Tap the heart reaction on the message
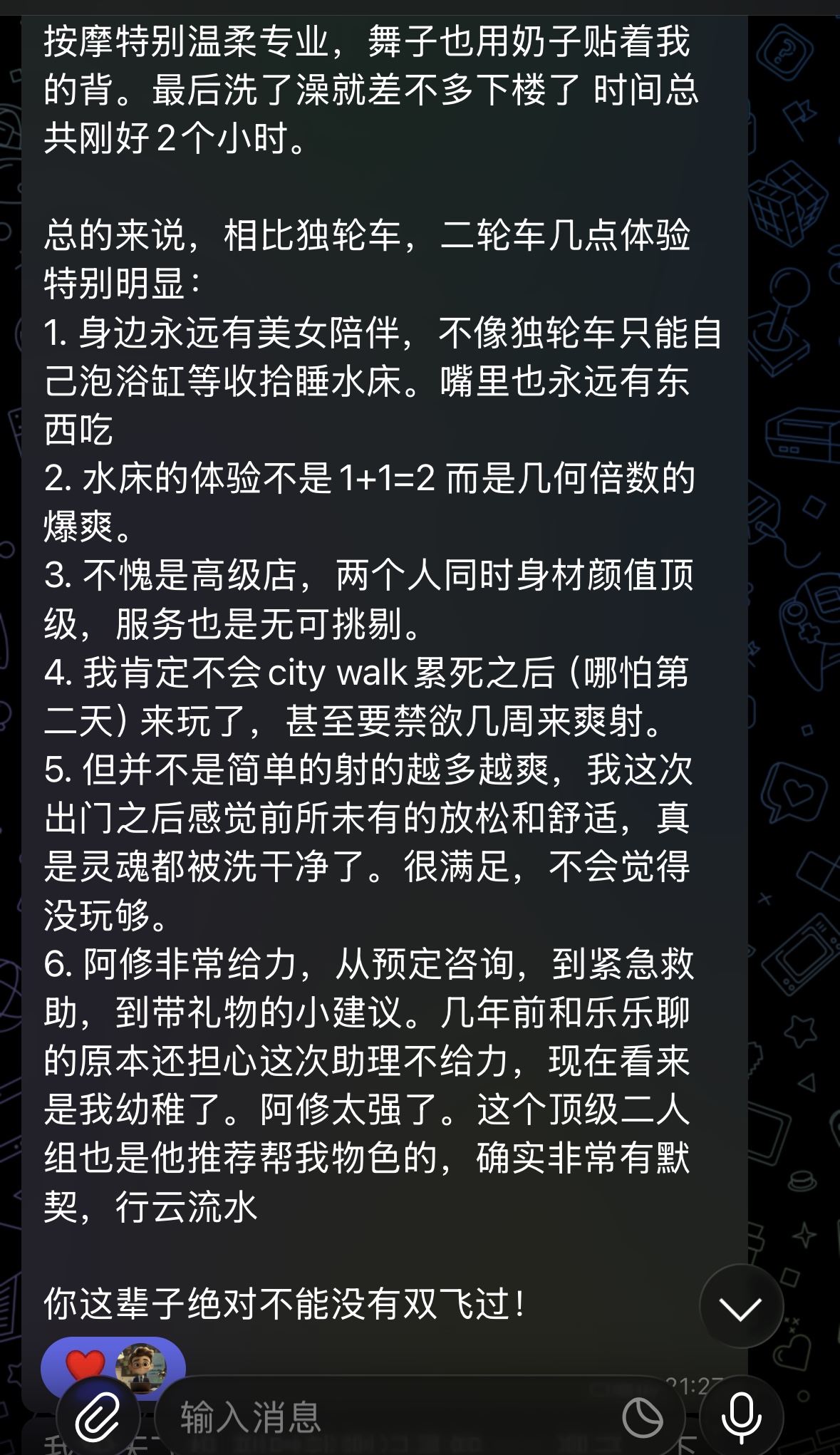Screen dimensions: 840x1455 click(84, 1365)
